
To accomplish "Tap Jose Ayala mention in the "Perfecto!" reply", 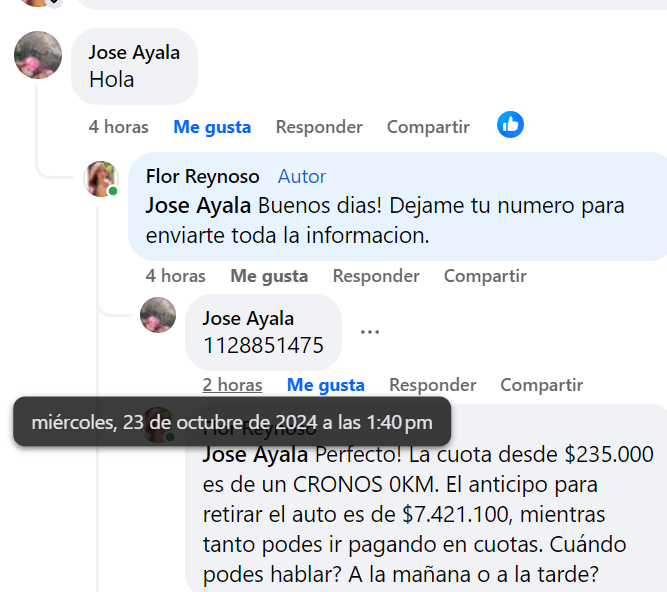I will click(255, 455).
